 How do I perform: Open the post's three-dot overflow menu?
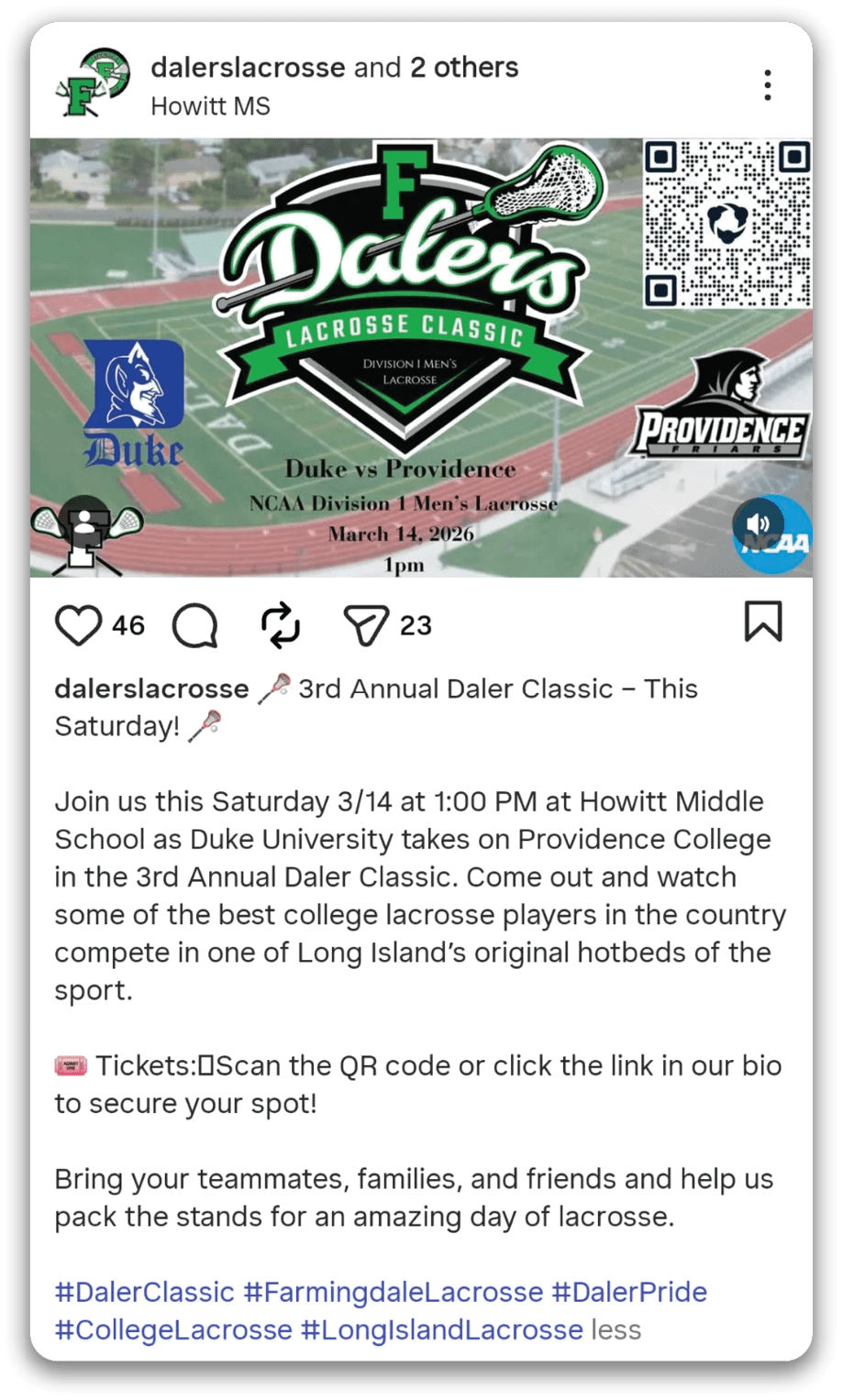click(767, 85)
